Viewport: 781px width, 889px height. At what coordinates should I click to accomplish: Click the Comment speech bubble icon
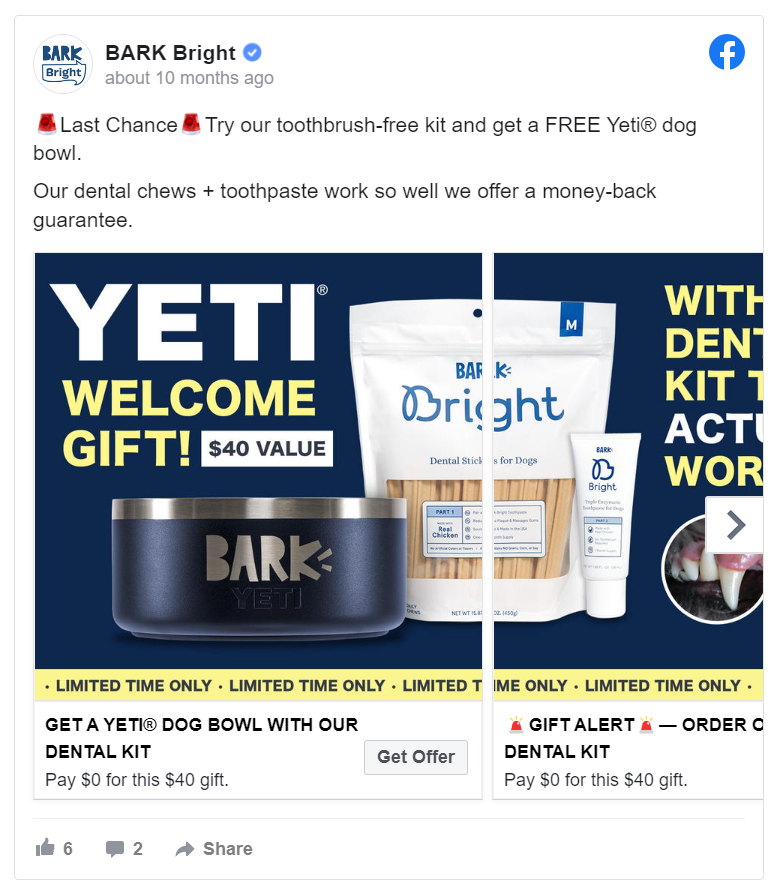coord(114,847)
